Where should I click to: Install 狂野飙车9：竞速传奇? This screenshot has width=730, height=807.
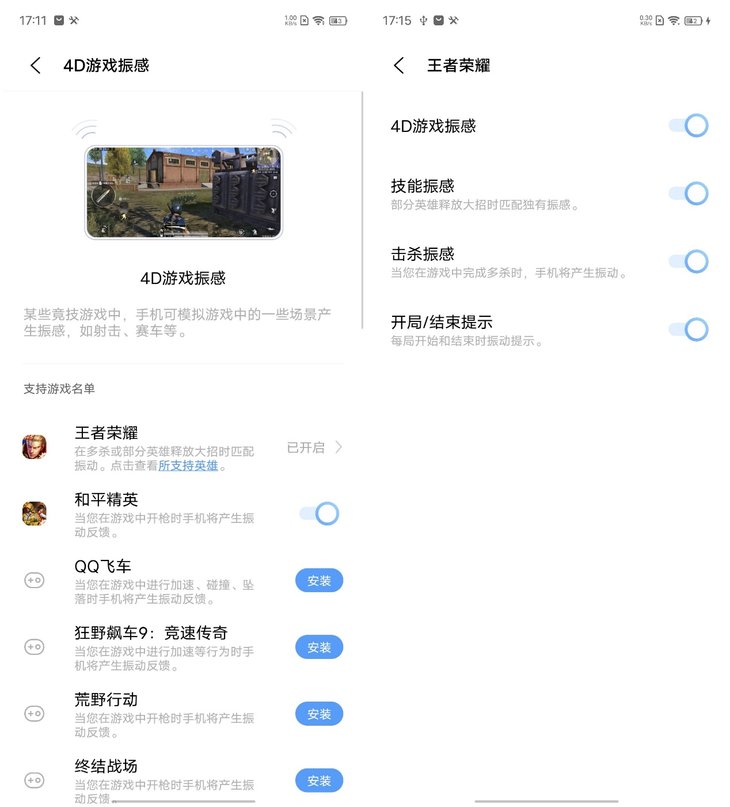(x=319, y=647)
